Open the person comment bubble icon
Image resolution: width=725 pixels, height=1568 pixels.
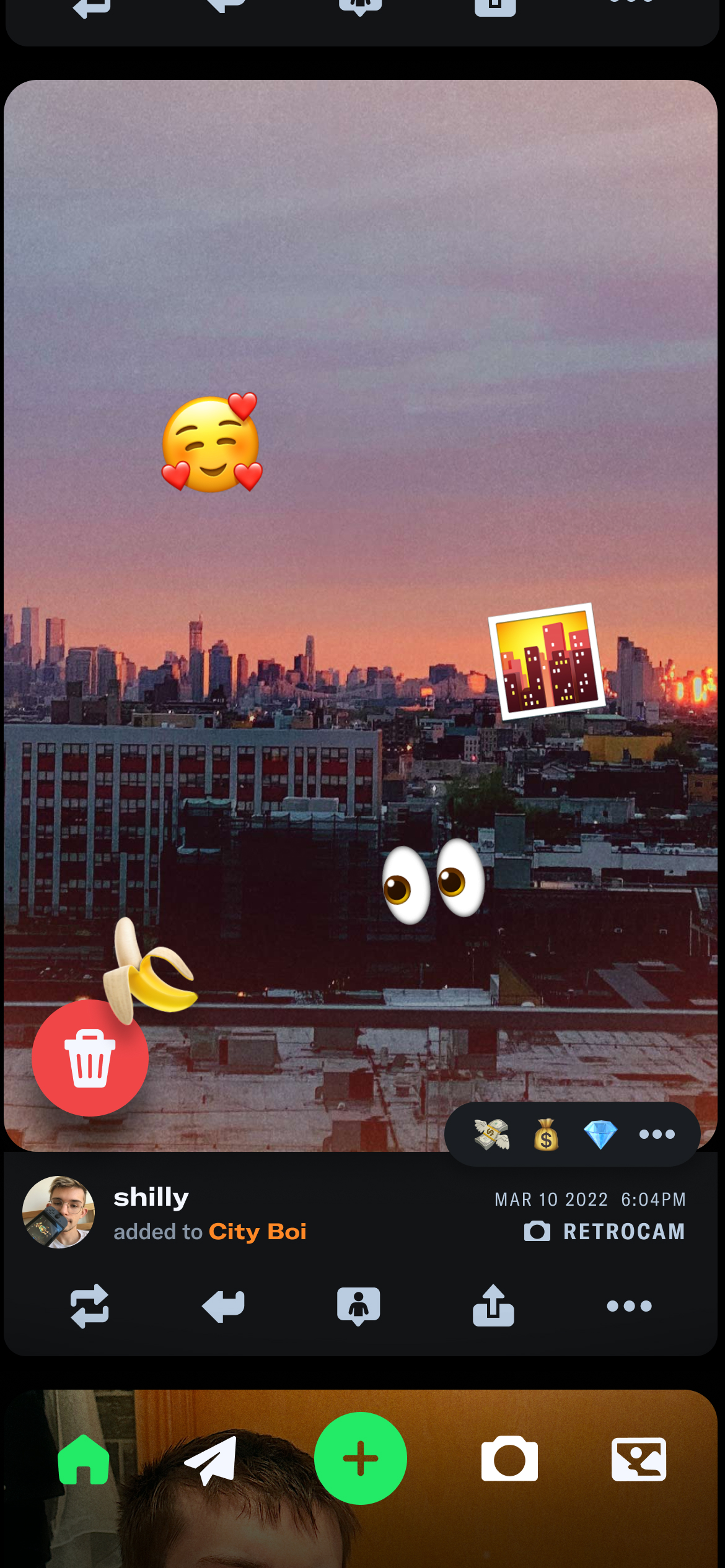(359, 1306)
